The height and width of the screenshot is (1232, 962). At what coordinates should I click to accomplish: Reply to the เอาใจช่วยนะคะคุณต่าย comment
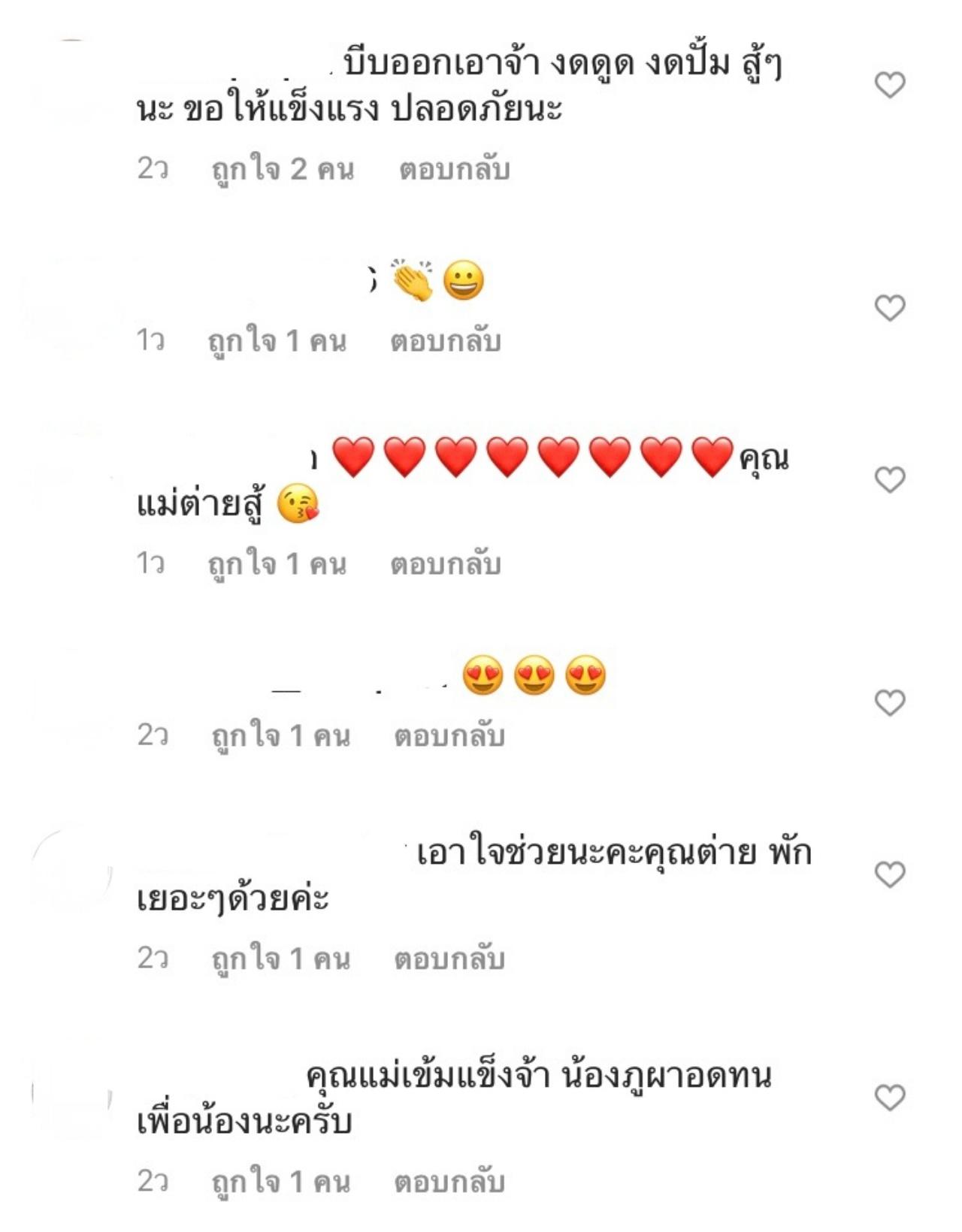click(x=449, y=959)
